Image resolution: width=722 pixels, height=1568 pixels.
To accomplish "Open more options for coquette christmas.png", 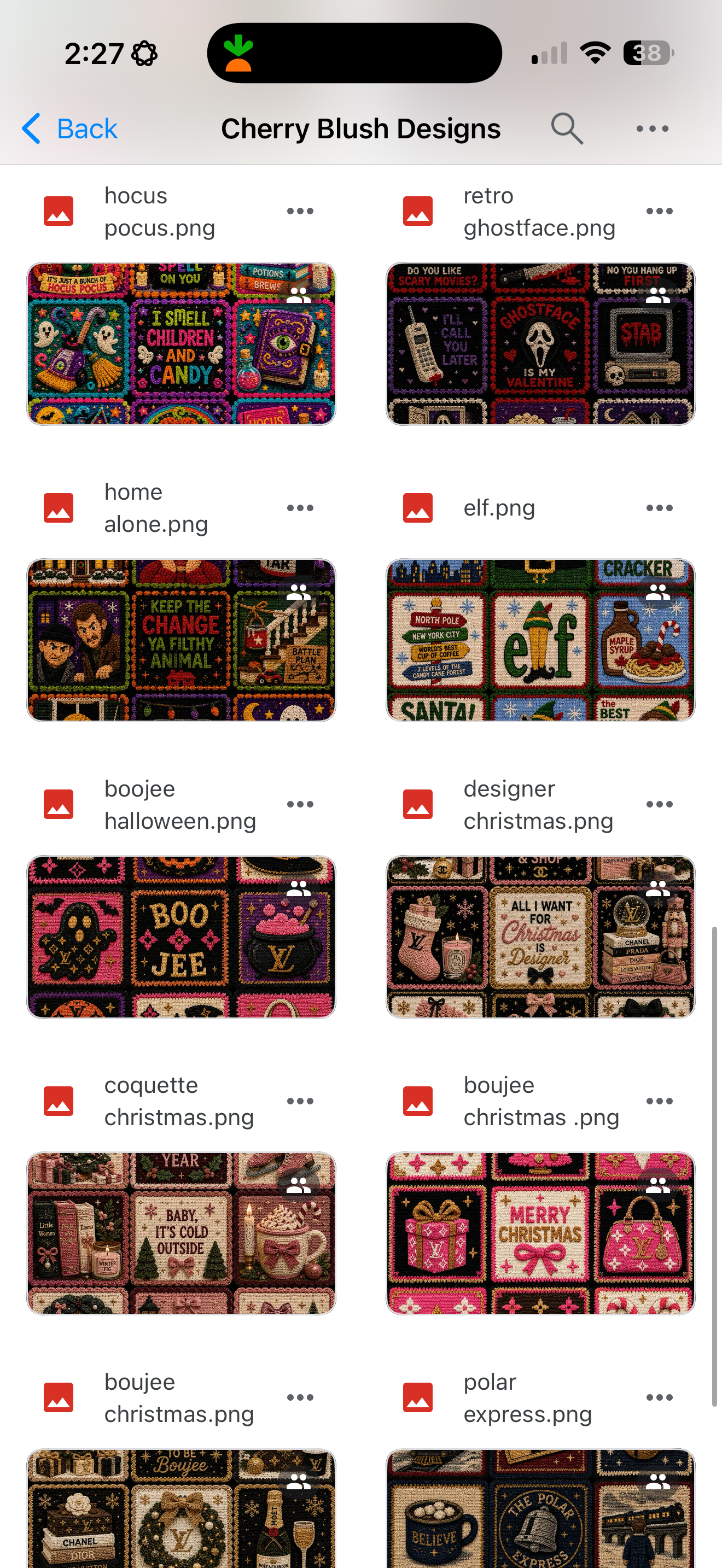I will [300, 1101].
